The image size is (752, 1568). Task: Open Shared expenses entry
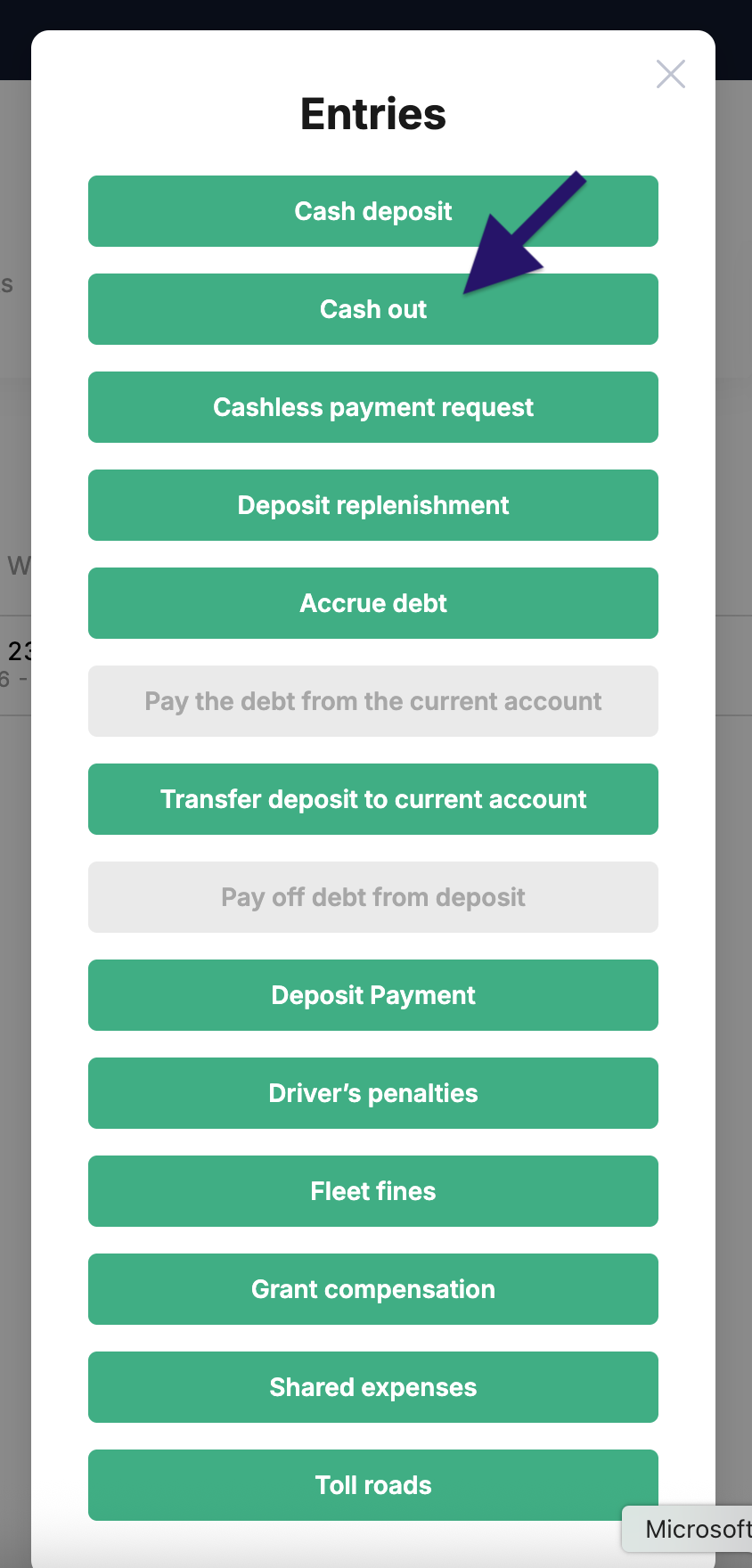[x=373, y=1387]
